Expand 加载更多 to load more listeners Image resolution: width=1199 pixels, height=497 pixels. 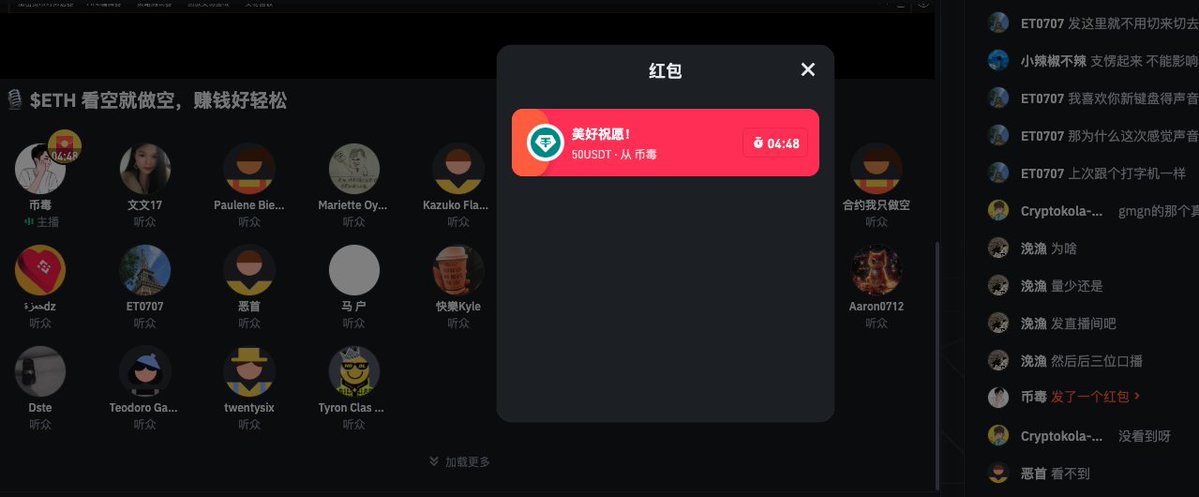pyautogui.click(x=460, y=461)
